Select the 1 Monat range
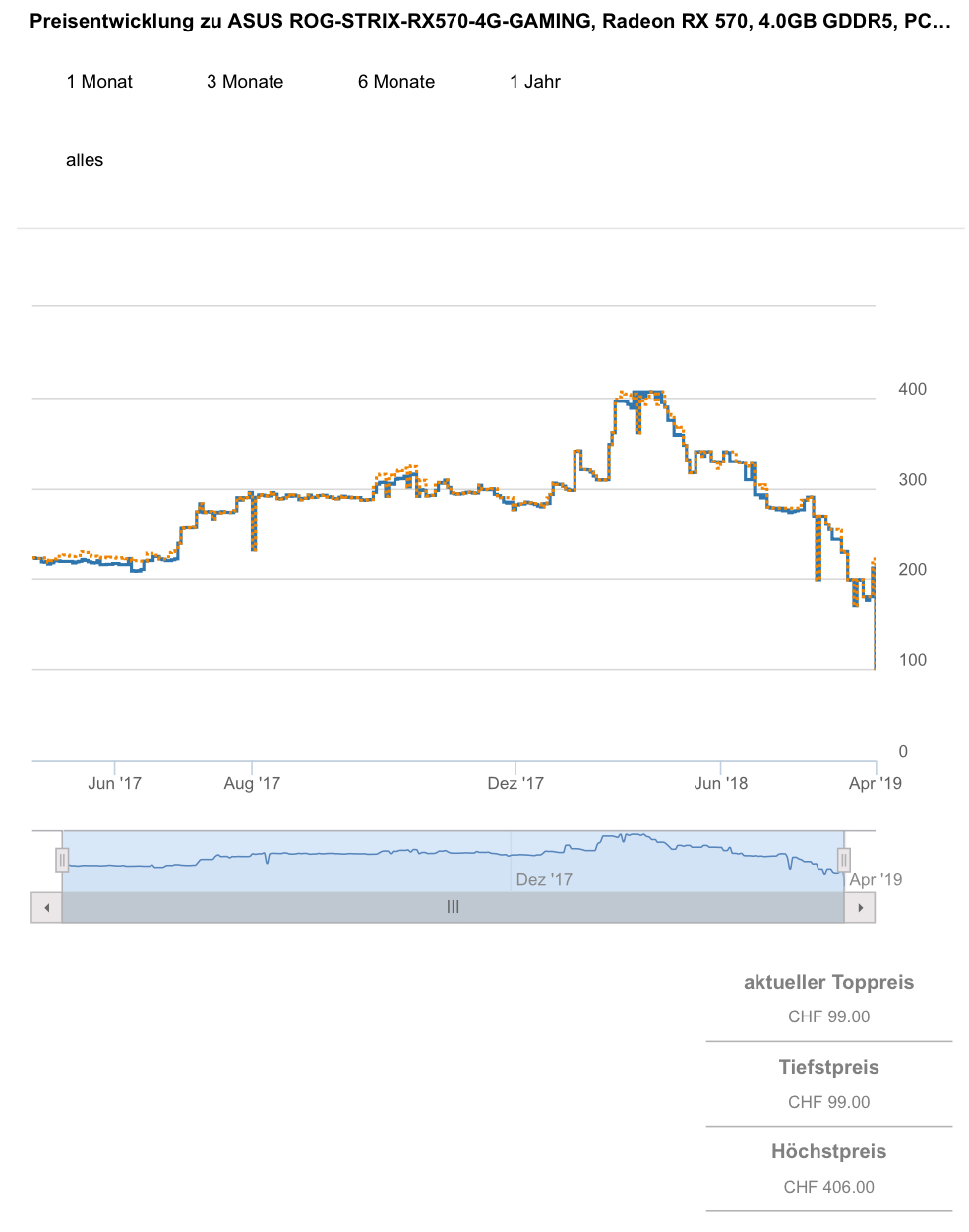The width and height of the screenshot is (969, 1232). 99,82
